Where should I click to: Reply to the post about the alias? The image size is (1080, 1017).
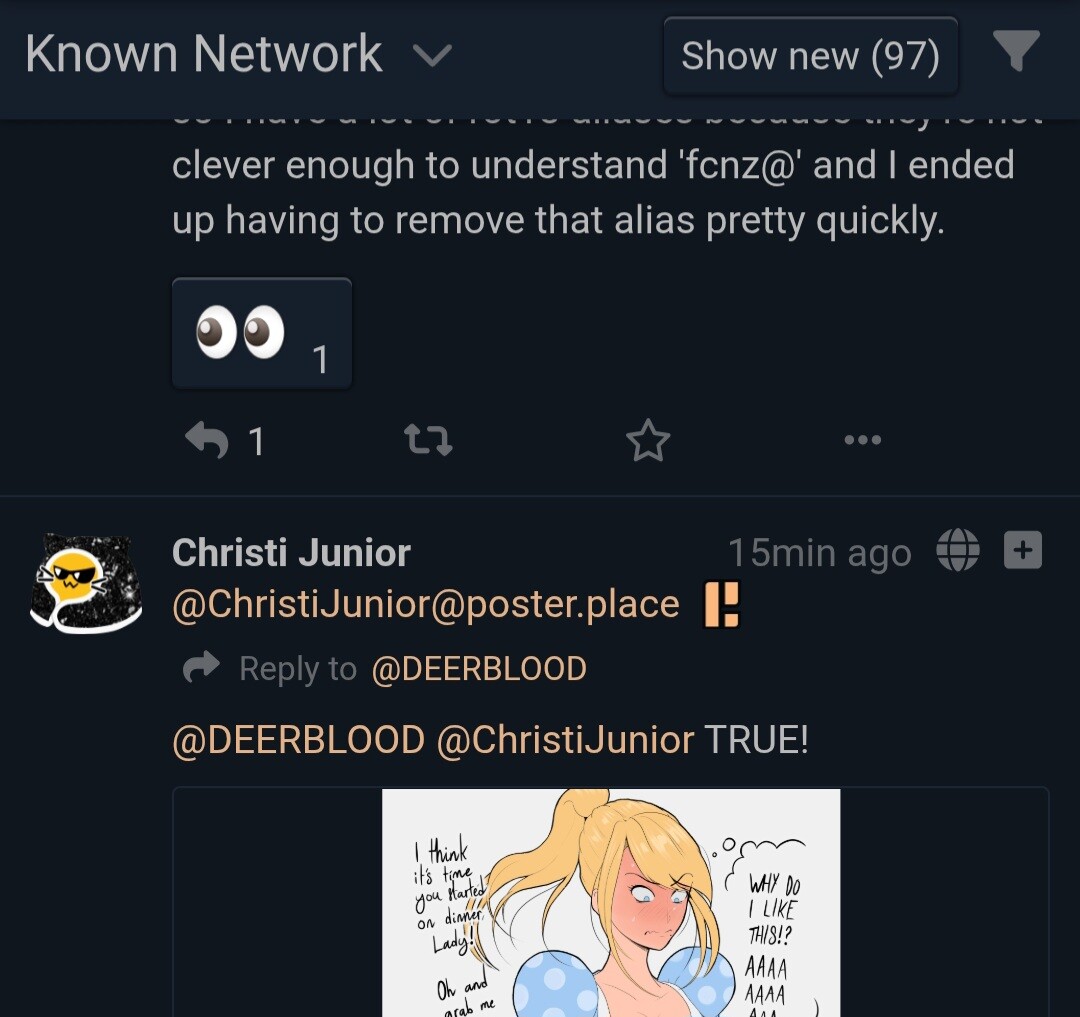tap(208, 440)
